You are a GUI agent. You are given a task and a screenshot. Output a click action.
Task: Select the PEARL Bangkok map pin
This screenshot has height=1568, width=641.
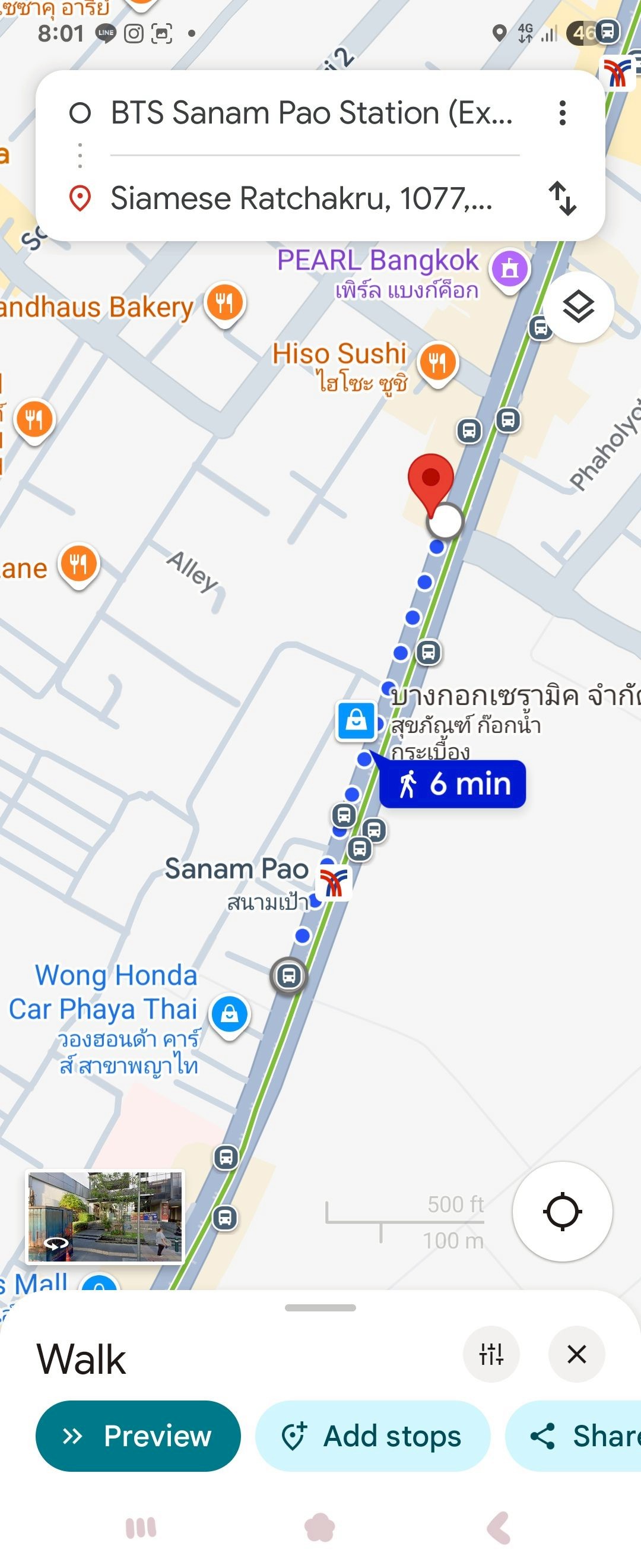(510, 268)
